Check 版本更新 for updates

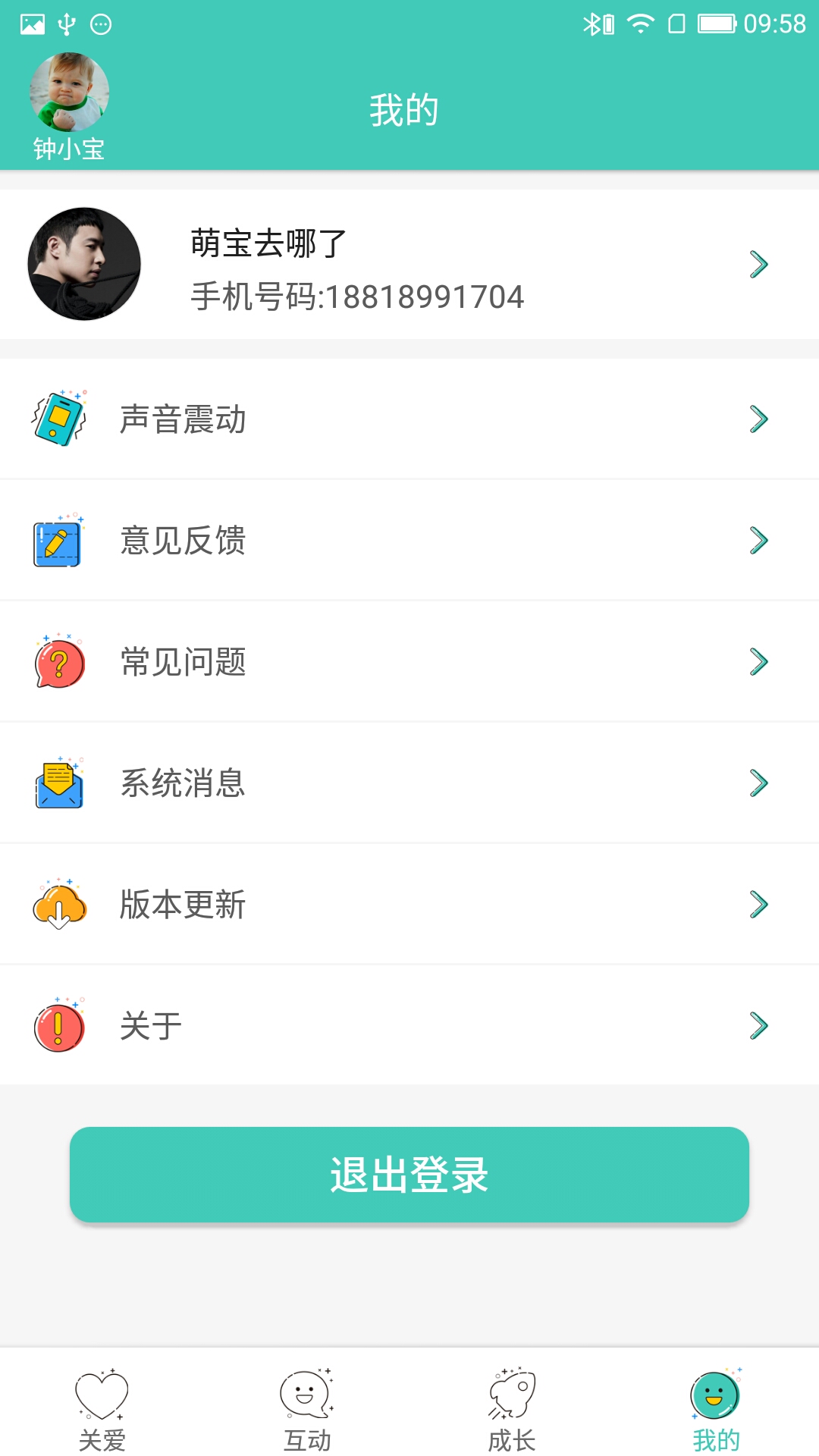click(x=409, y=905)
